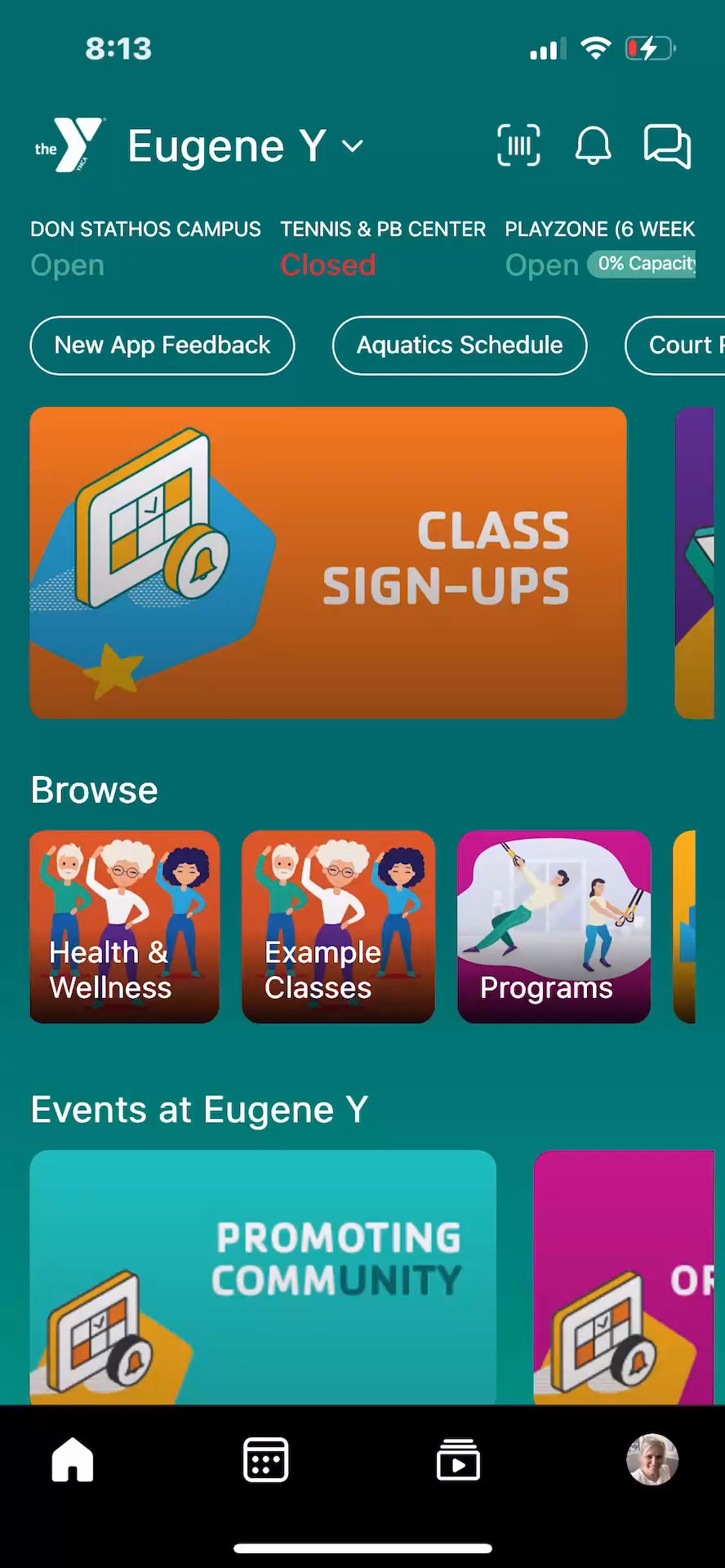
Task: Open the notifications bell
Action: click(x=593, y=146)
